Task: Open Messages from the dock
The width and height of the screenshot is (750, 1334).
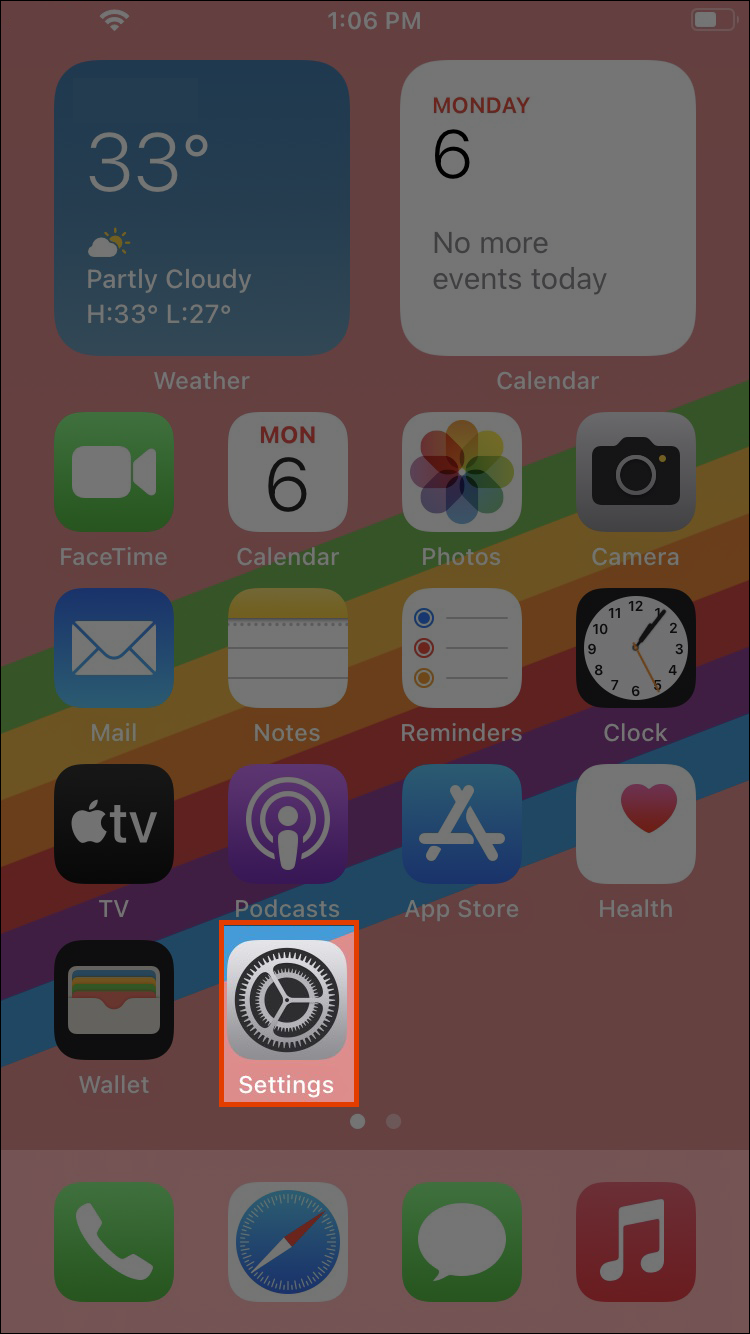Action: [x=462, y=1242]
